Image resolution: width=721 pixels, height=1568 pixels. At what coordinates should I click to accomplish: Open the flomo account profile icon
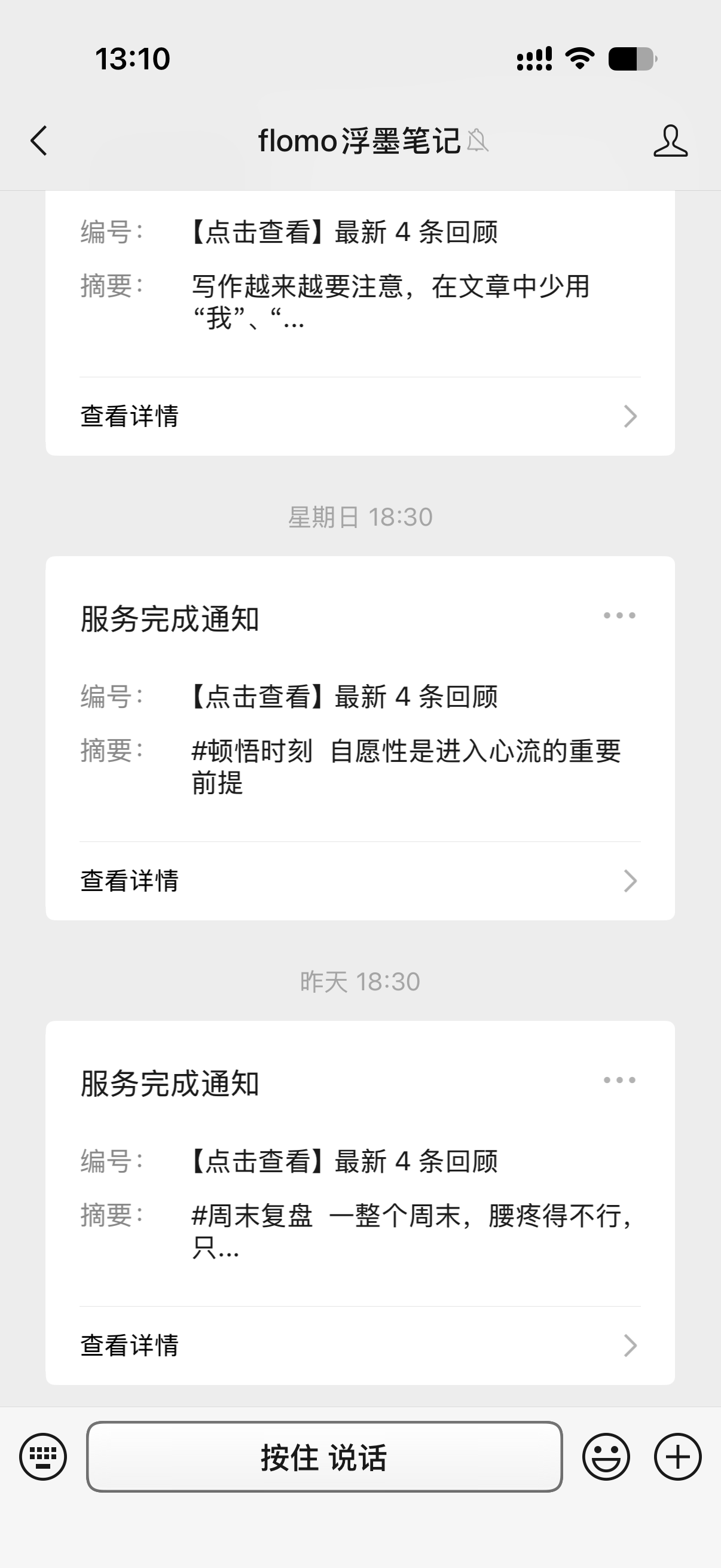pyautogui.click(x=671, y=141)
